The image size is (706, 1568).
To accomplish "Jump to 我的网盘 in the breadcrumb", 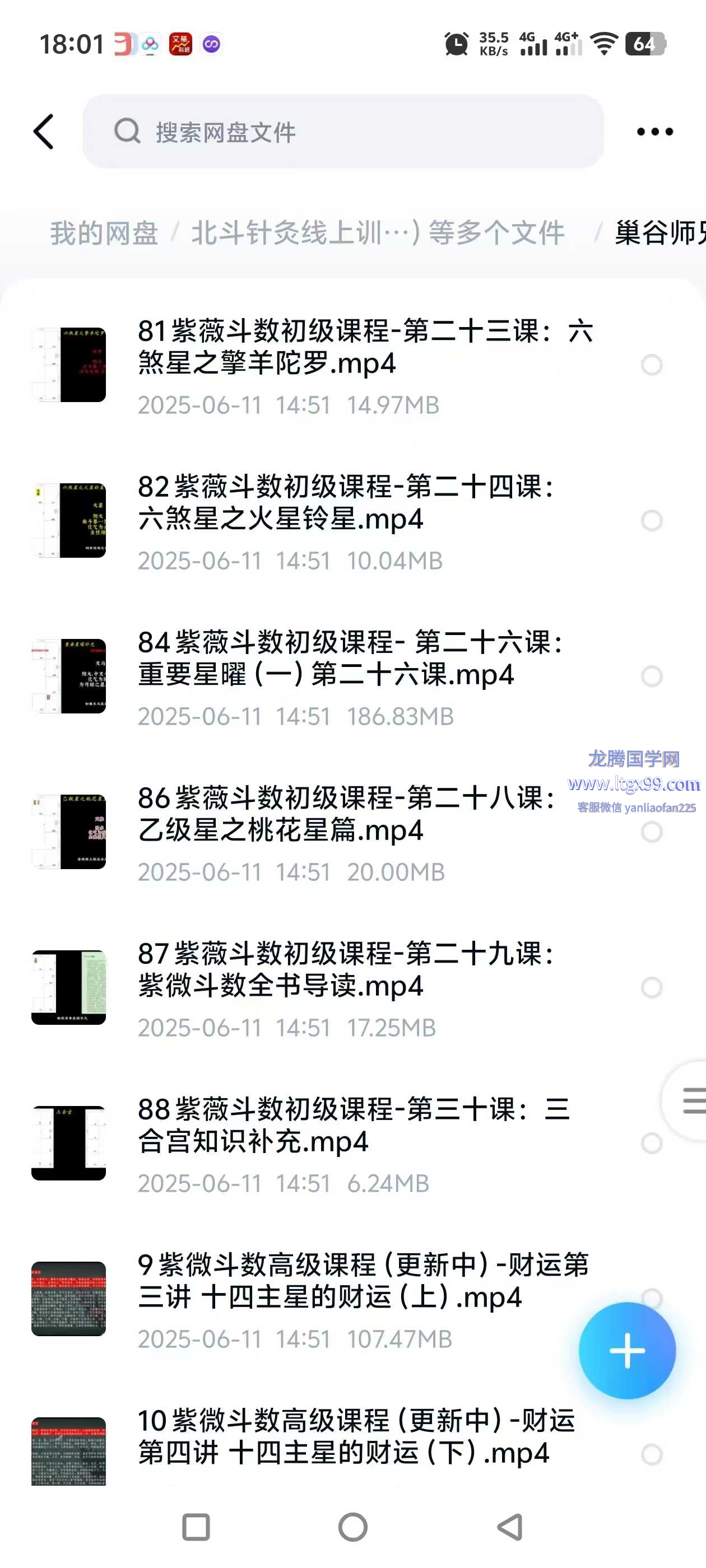I will 104,233.
